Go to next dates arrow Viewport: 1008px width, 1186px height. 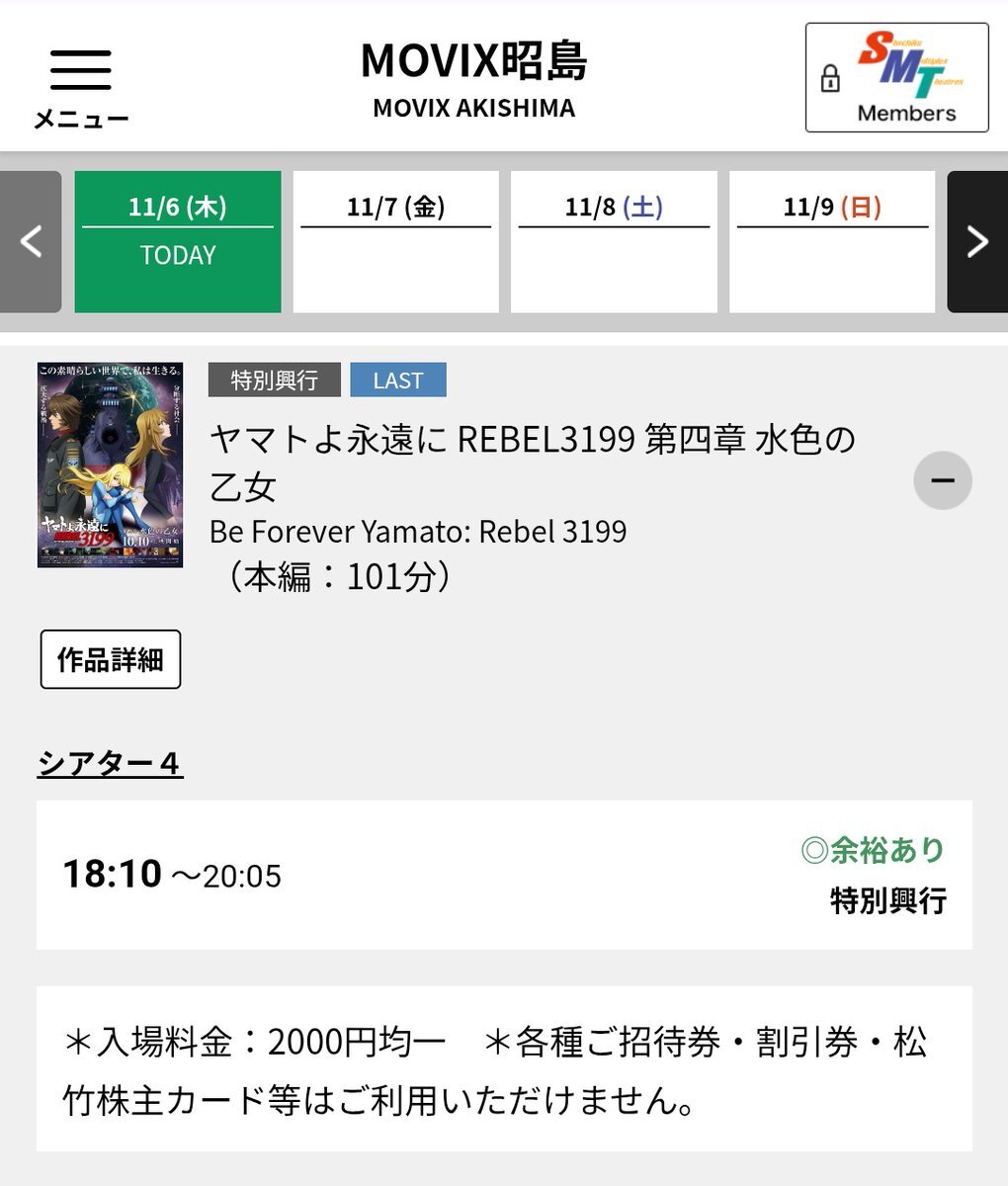pos(976,241)
